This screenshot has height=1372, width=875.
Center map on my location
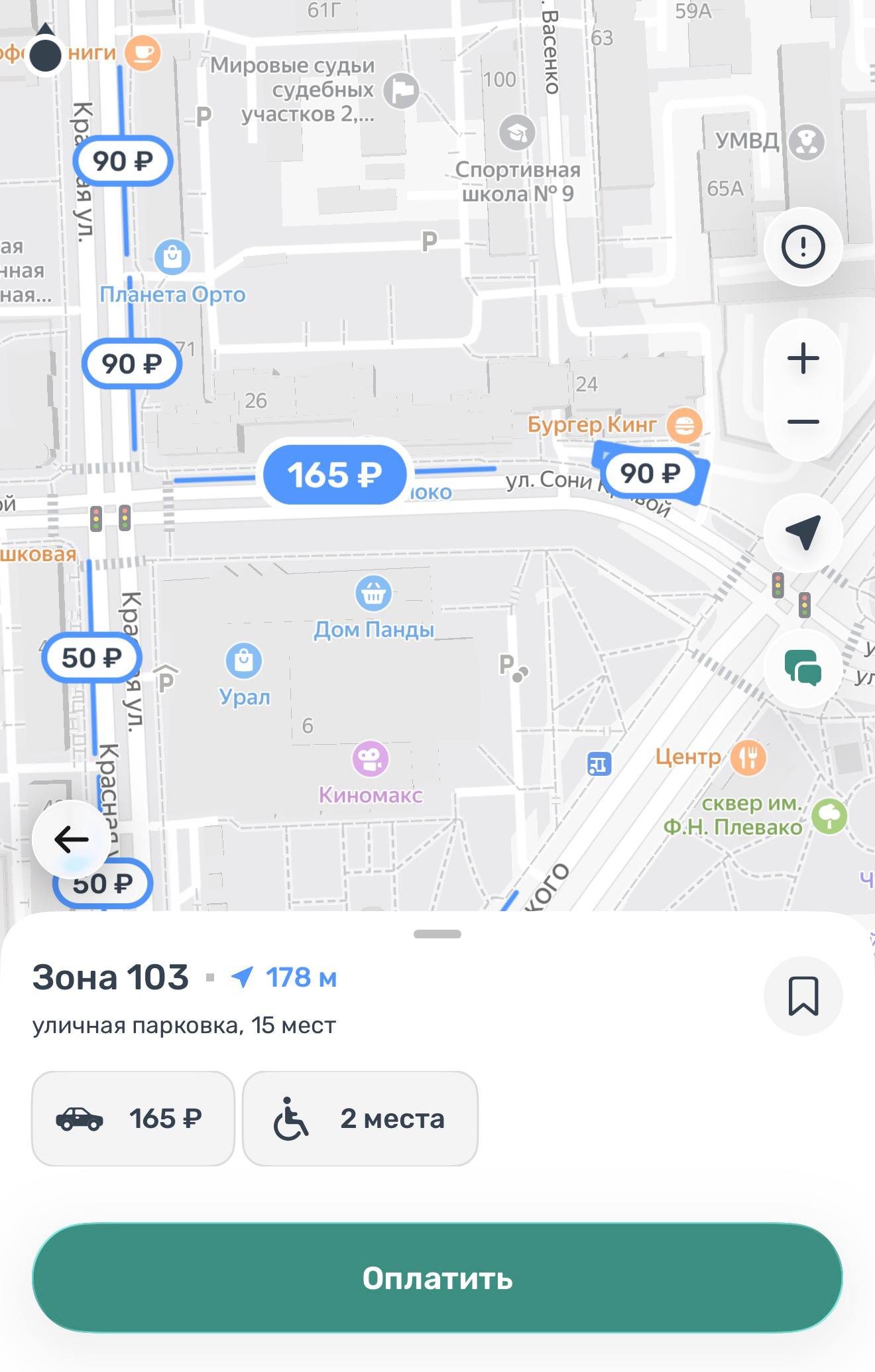[x=803, y=532]
